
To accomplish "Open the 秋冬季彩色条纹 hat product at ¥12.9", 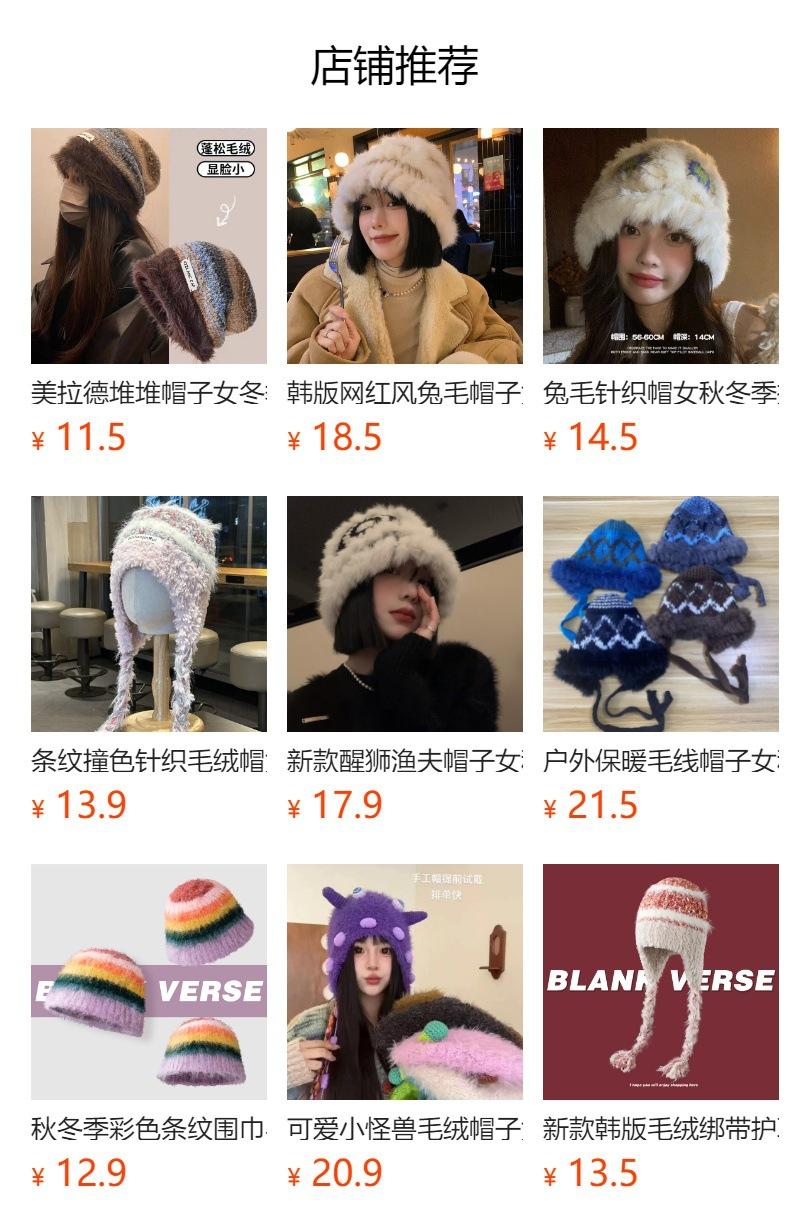I will click(149, 1028).
